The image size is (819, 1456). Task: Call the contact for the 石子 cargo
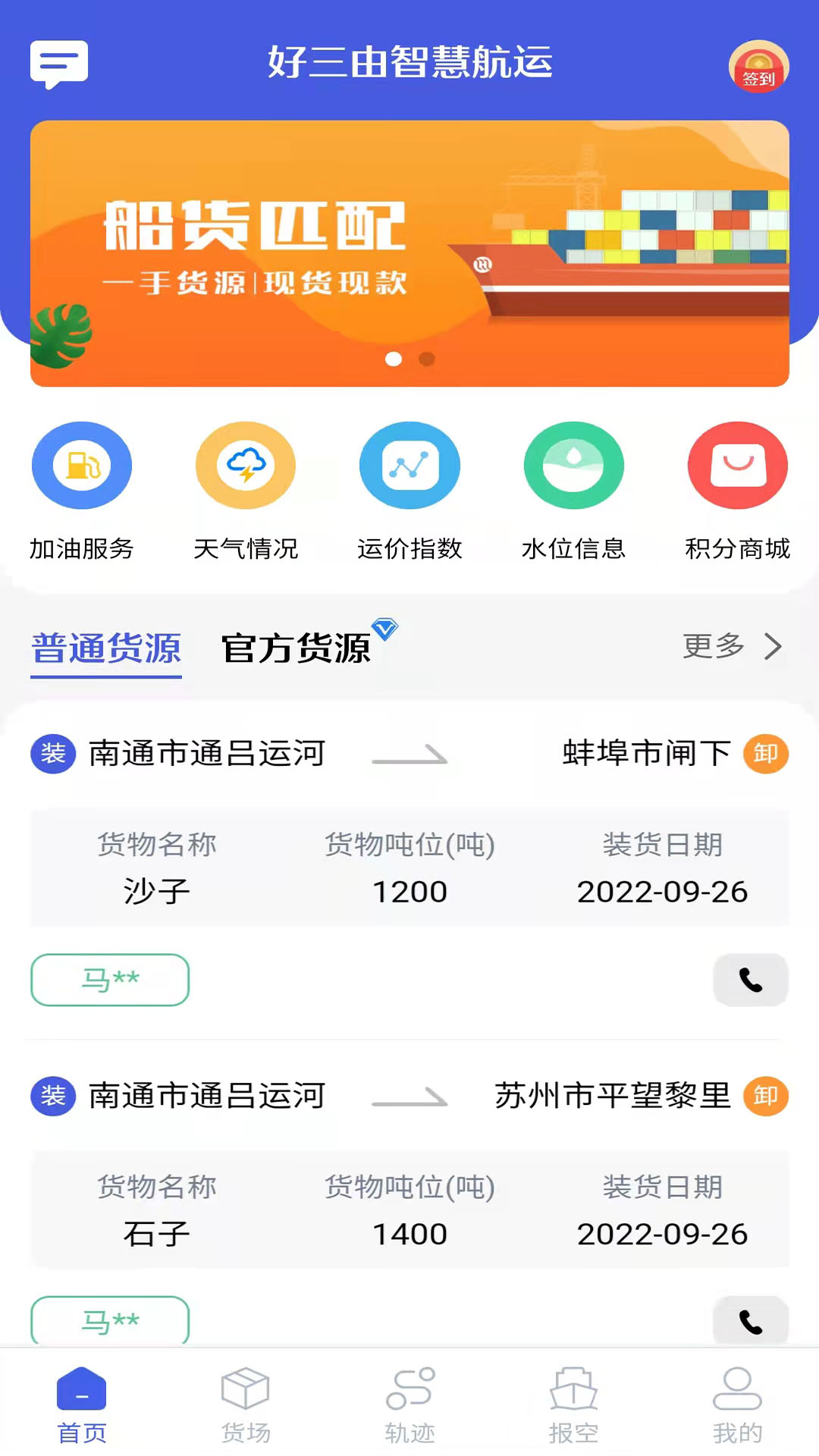point(750,1323)
